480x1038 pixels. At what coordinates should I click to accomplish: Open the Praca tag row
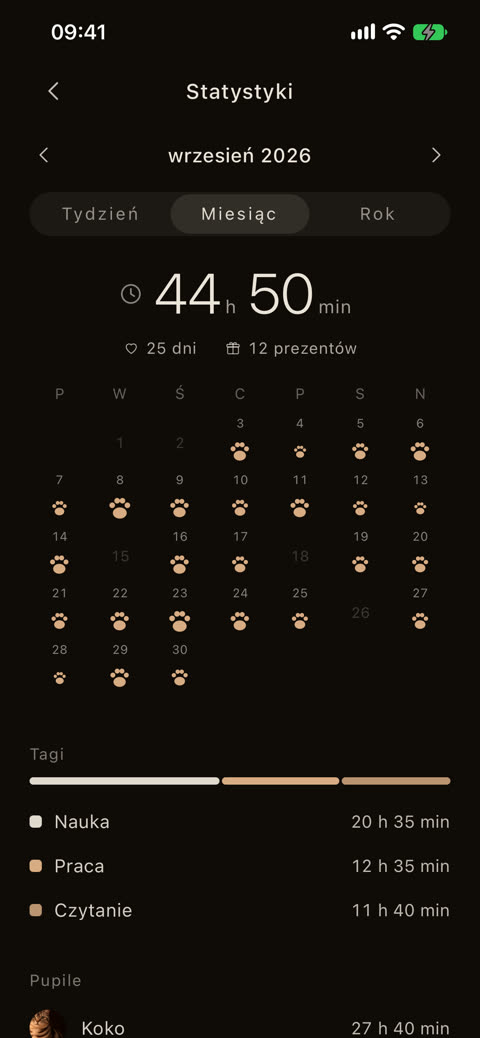240,866
